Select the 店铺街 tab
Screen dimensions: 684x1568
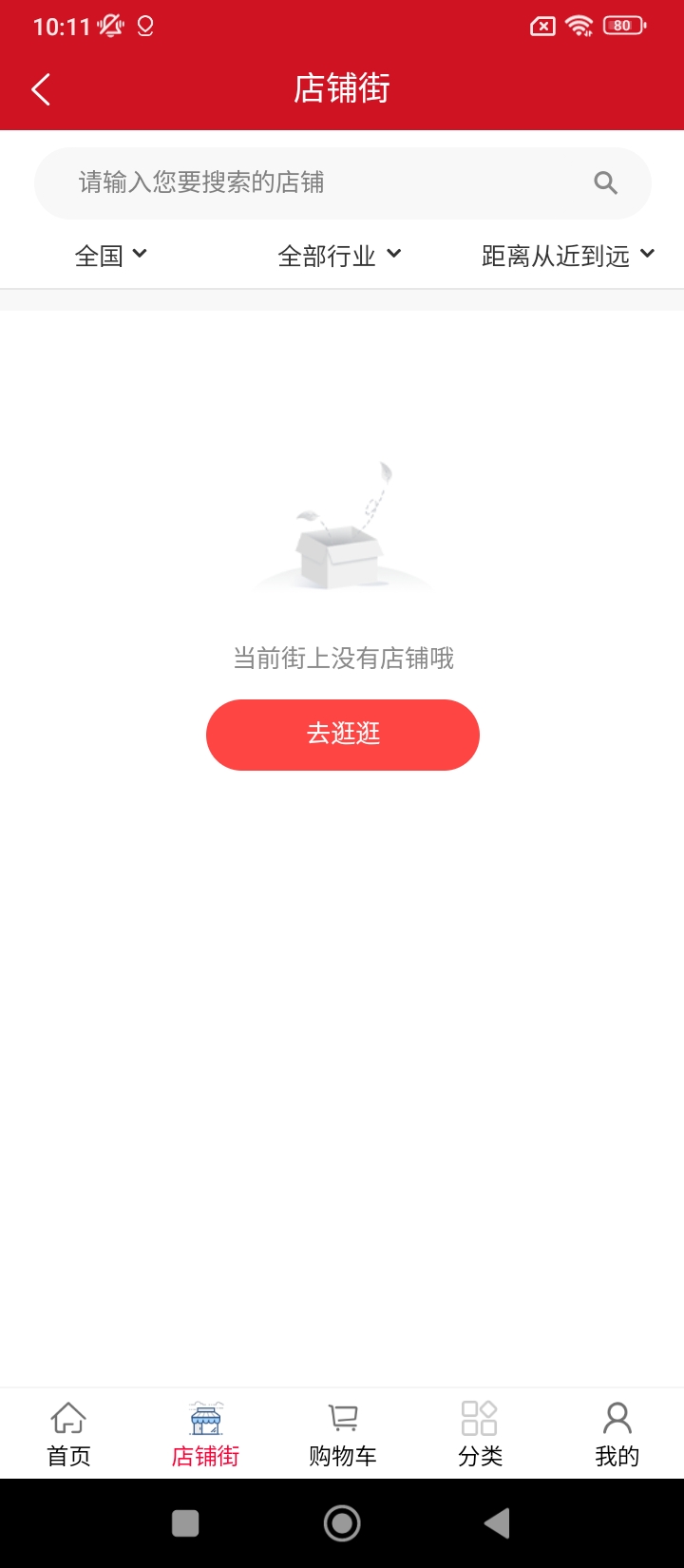(205, 1434)
